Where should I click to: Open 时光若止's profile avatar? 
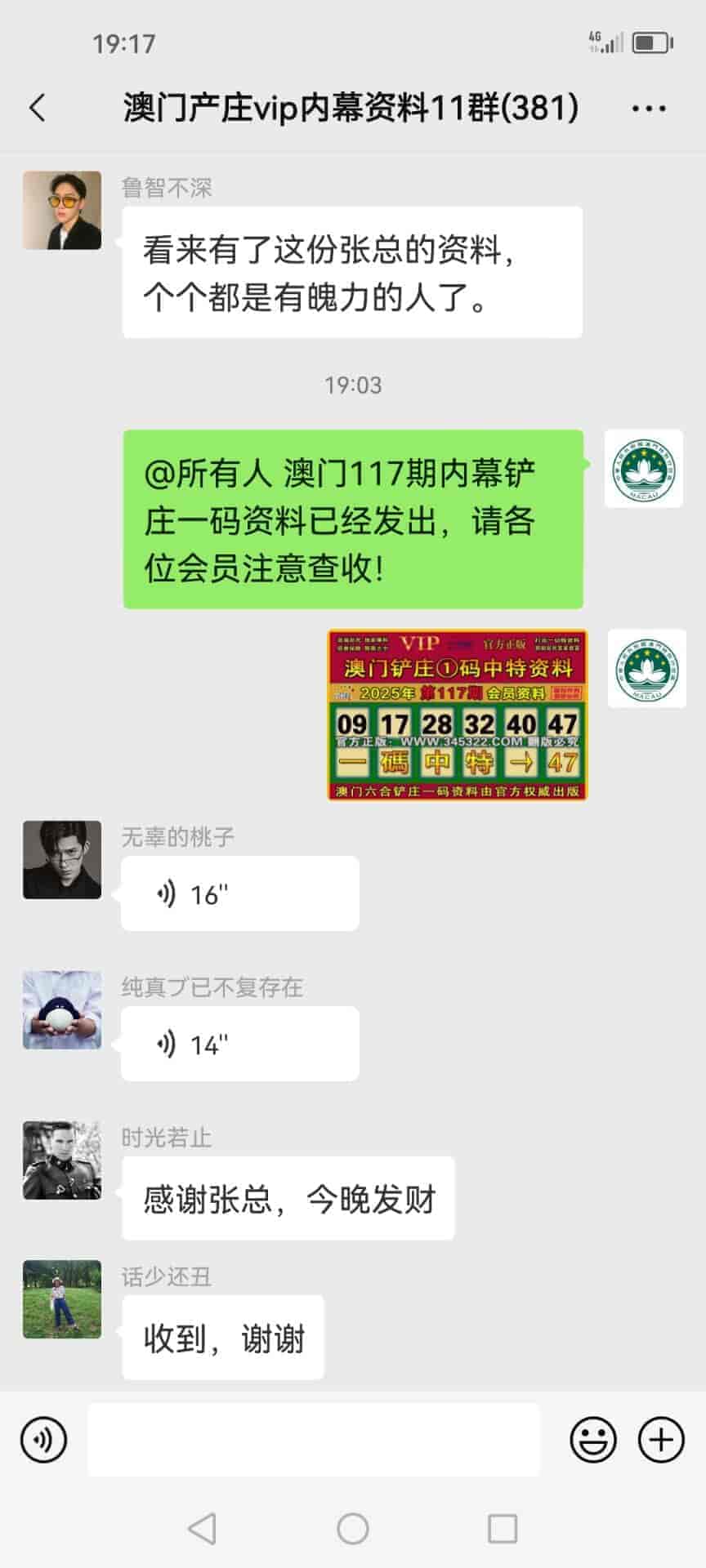click(x=62, y=1160)
